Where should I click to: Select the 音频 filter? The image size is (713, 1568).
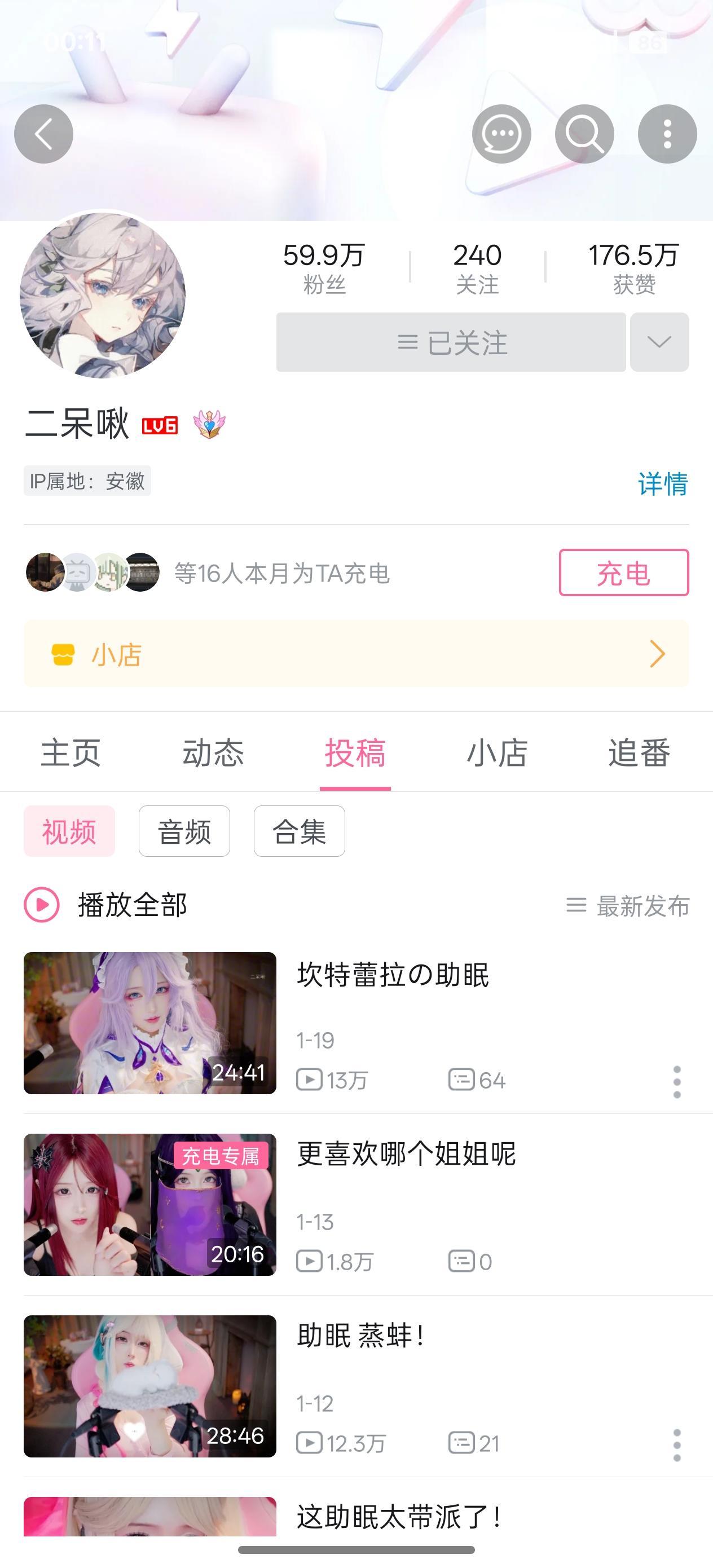click(184, 832)
